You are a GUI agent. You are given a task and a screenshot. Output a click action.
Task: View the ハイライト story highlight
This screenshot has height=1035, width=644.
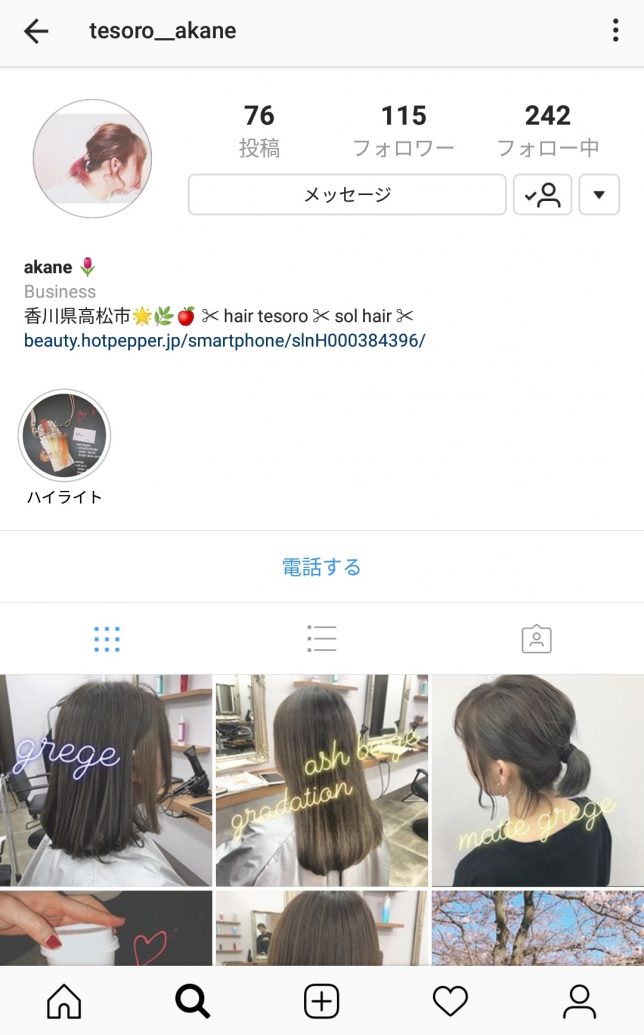click(x=64, y=437)
